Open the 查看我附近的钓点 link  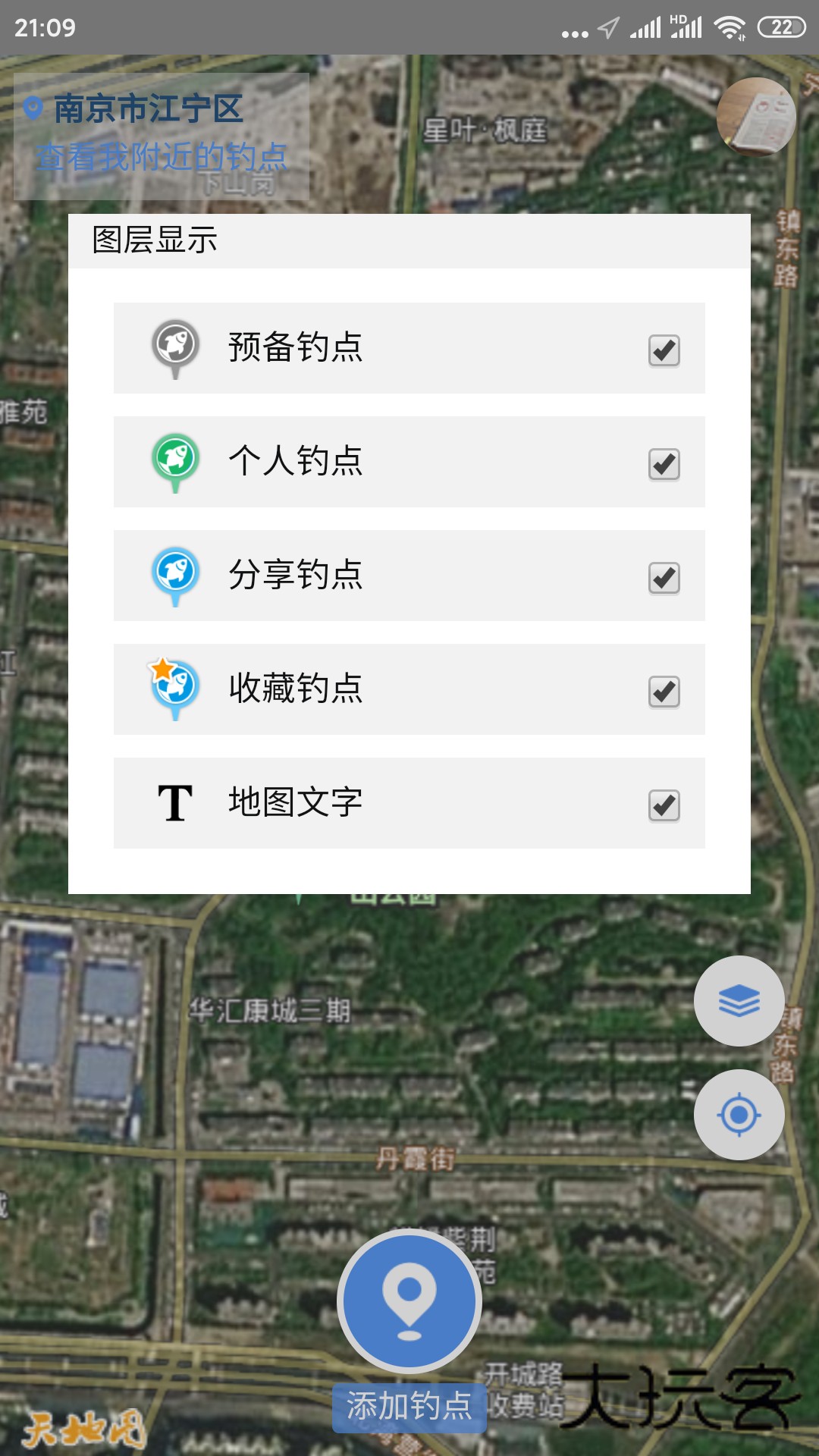tap(162, 157)
